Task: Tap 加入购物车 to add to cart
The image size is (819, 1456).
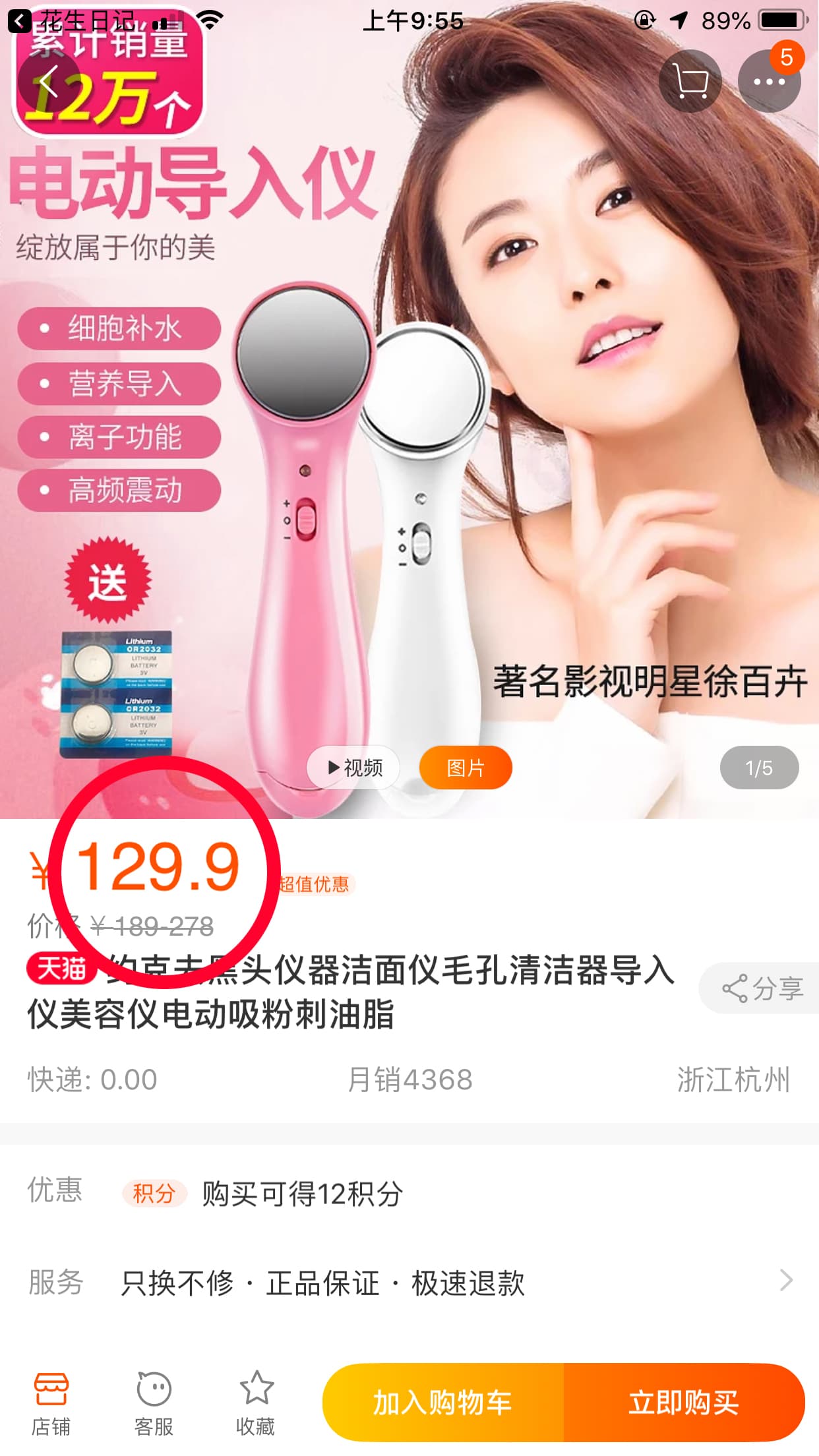Action: (443, 1402)
